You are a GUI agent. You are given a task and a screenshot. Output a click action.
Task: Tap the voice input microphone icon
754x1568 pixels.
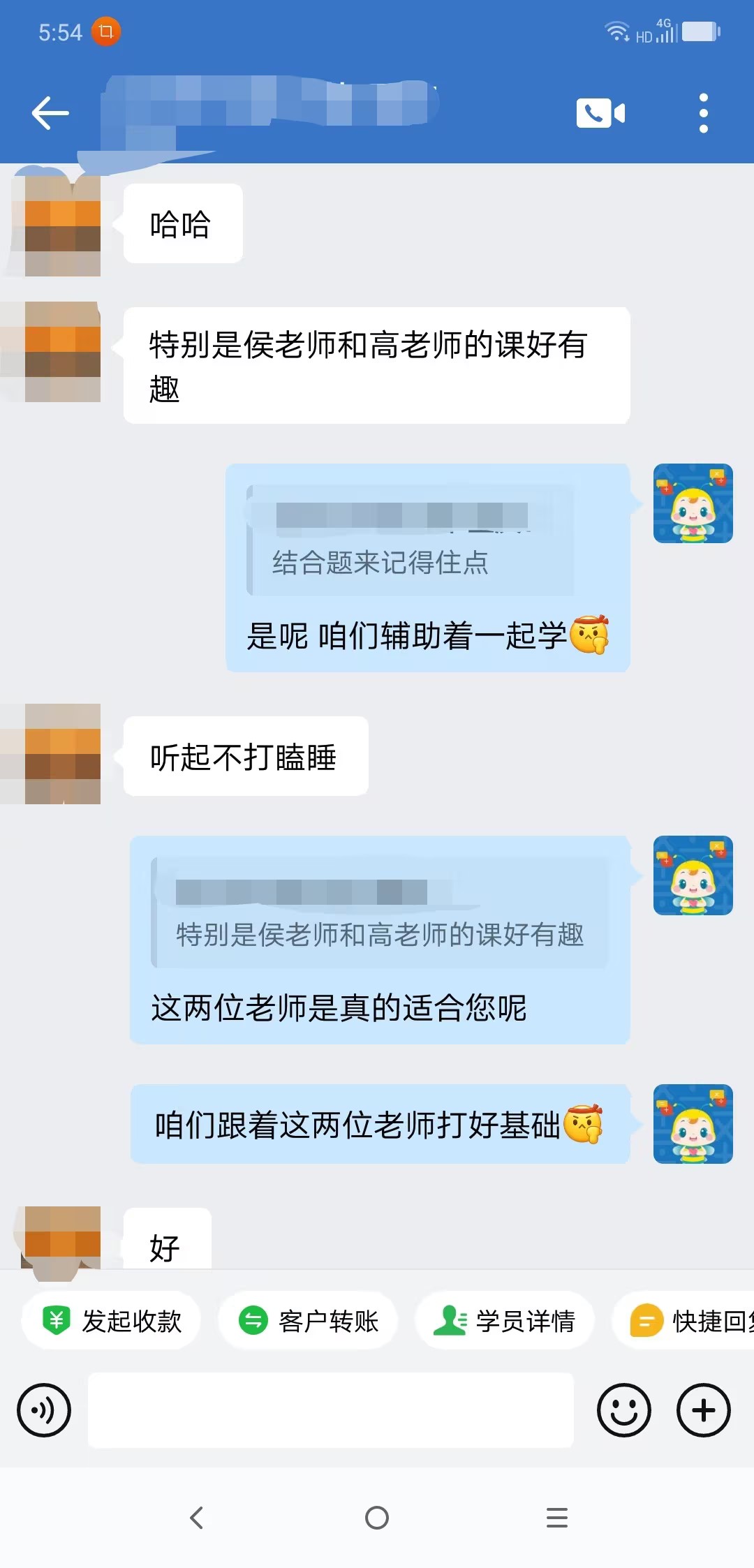[x=43, y=1410]
